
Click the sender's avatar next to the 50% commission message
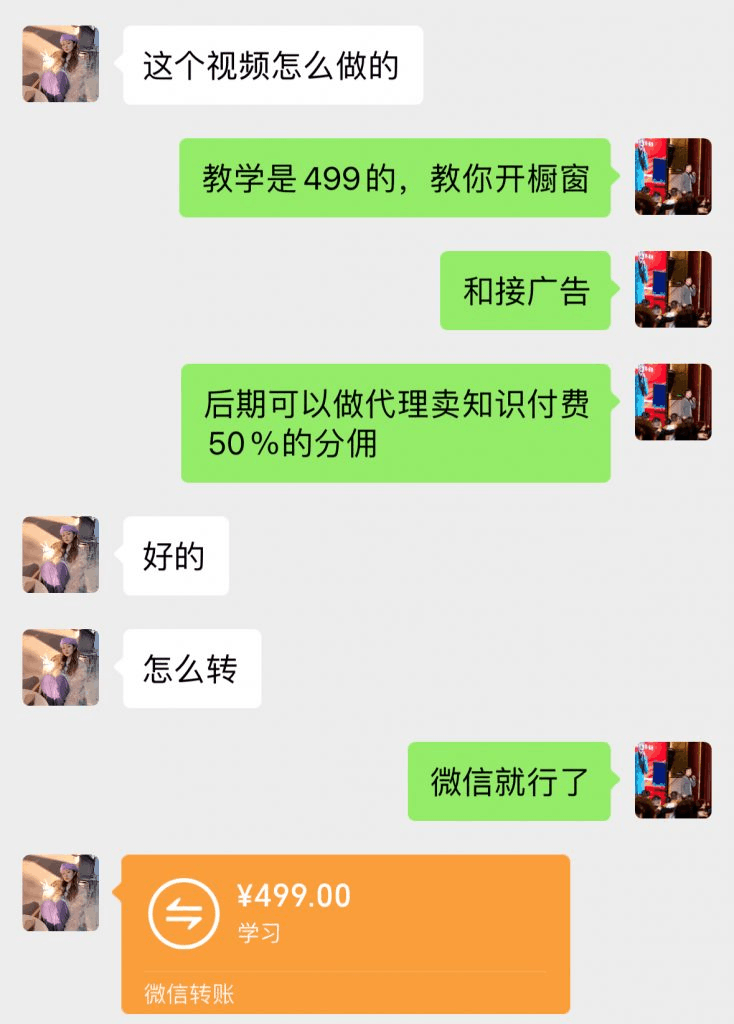click(x=670, y=404)
